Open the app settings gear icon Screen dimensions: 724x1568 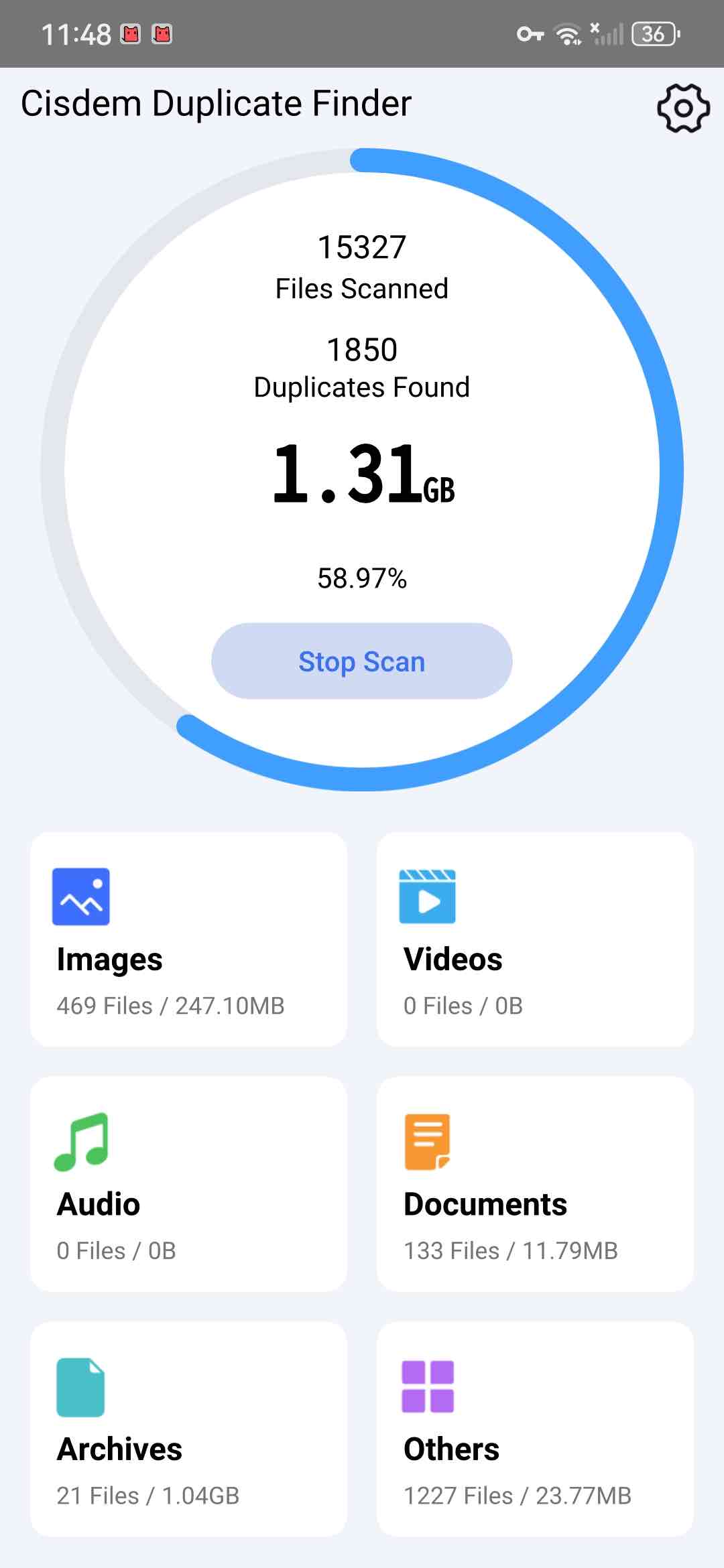[683, 107]
